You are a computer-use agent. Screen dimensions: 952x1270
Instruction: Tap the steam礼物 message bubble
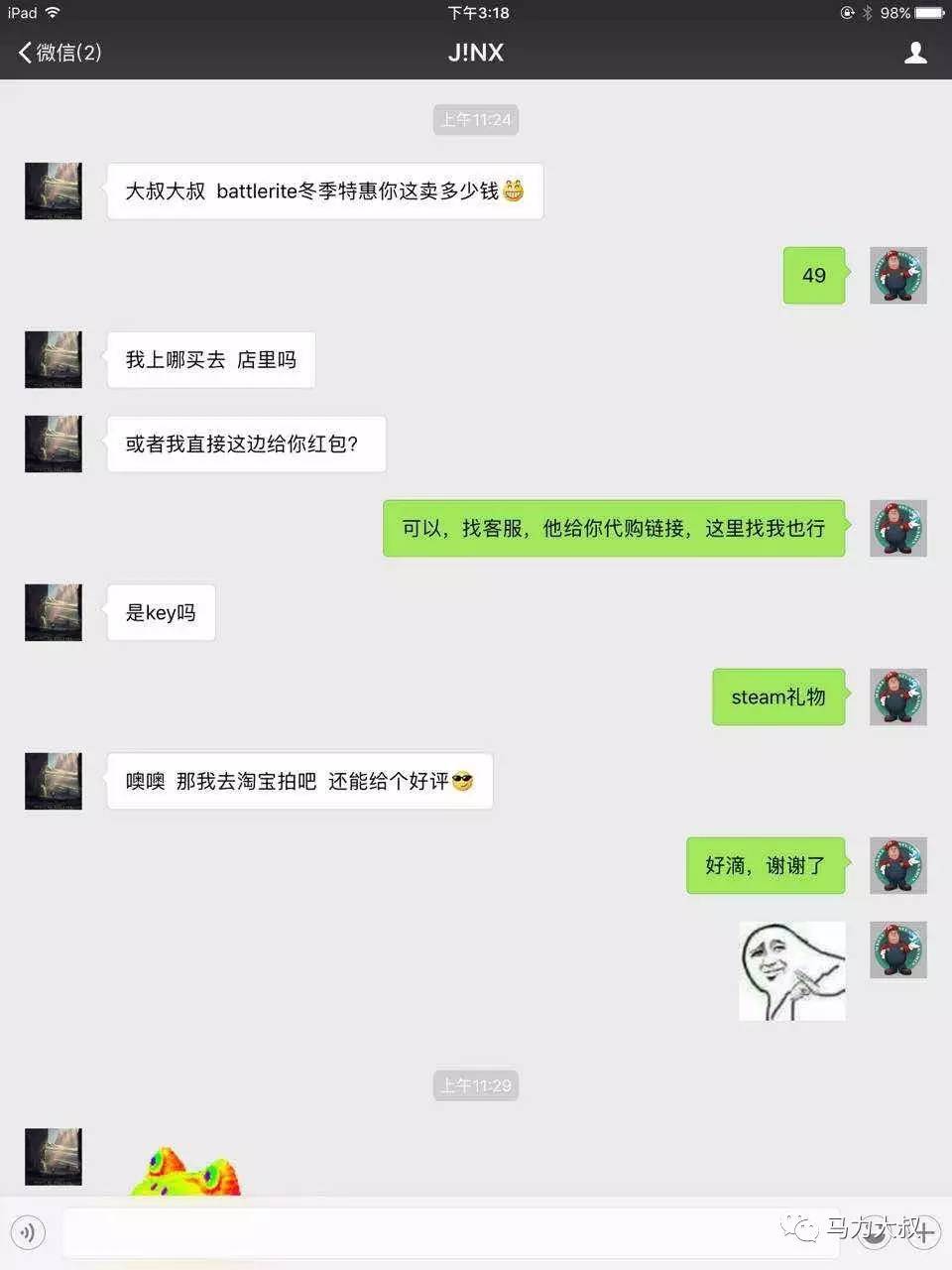pyautogui.click(x=777, y=697)
